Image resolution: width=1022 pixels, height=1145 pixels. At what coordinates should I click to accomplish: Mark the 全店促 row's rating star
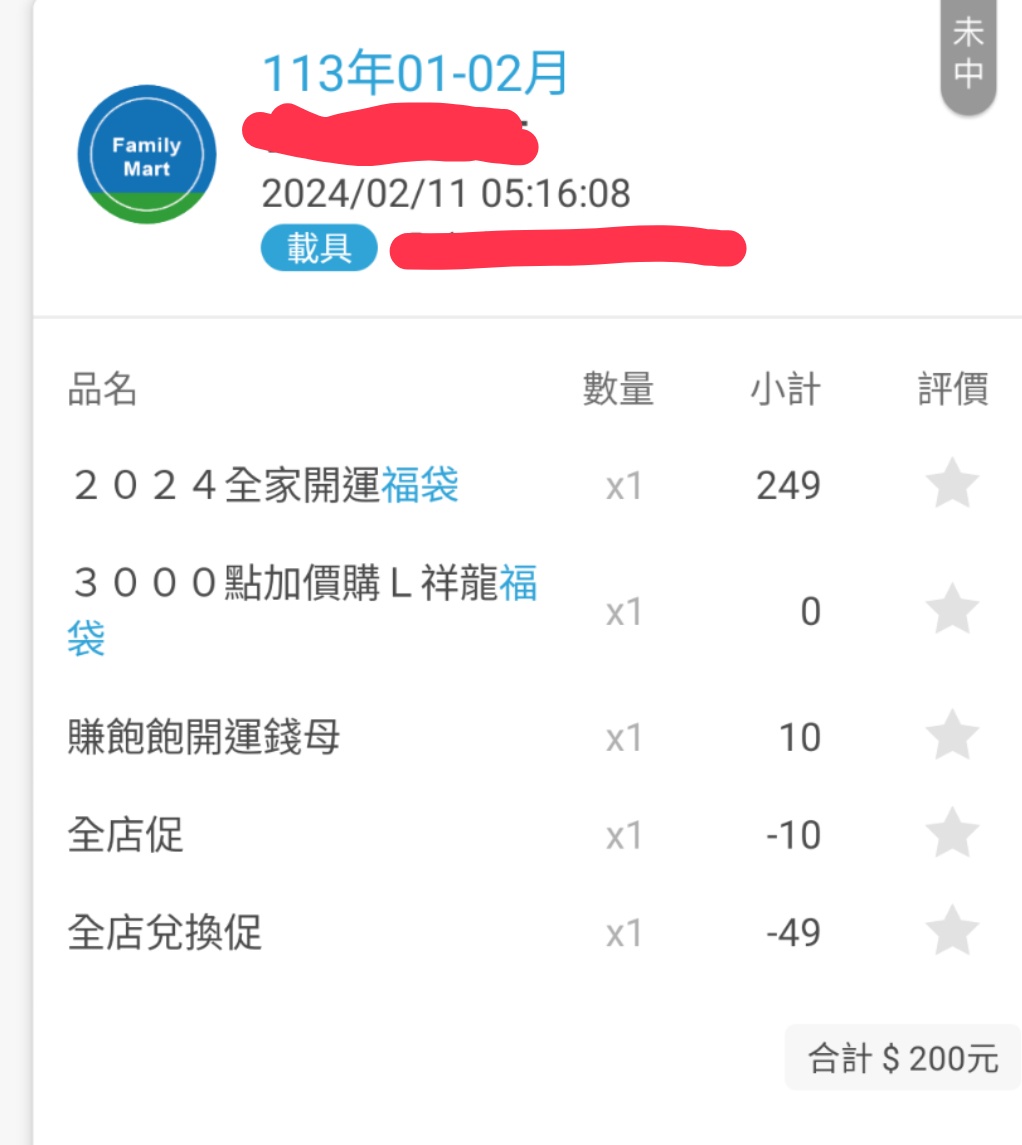(x=951, y=834)
